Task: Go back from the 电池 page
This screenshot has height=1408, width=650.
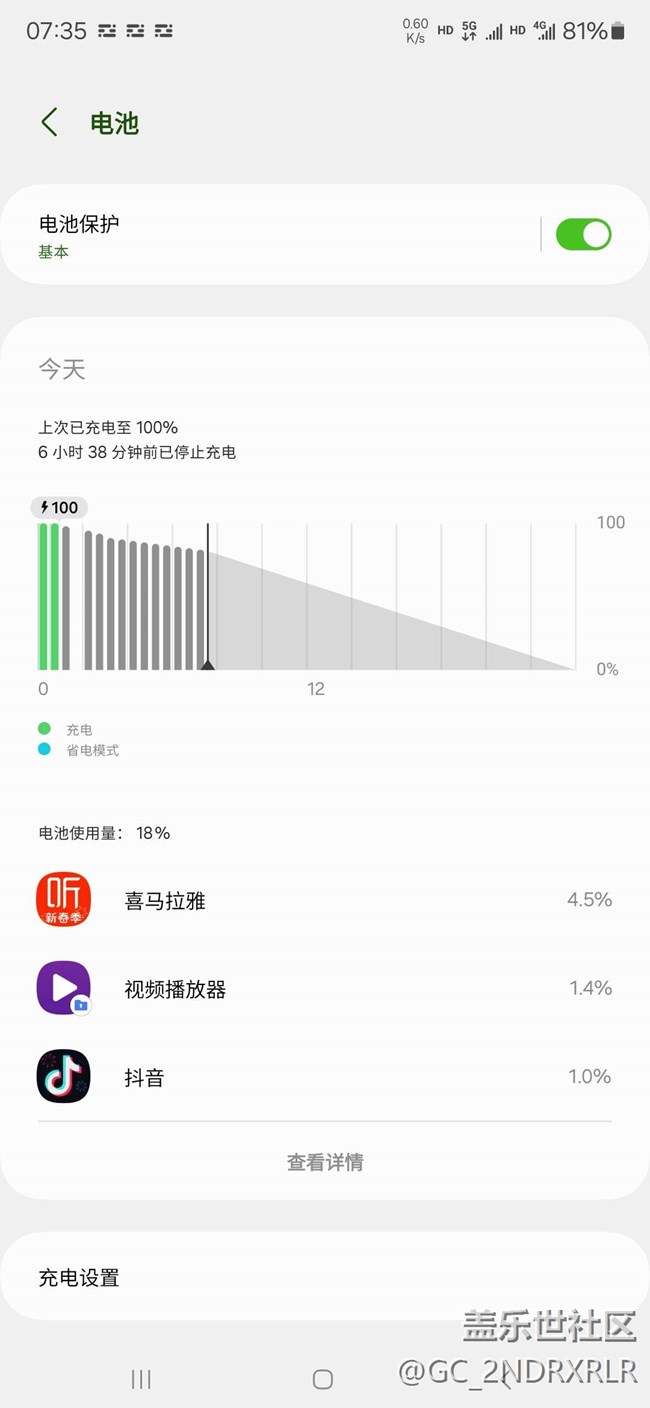Action: 49,123
